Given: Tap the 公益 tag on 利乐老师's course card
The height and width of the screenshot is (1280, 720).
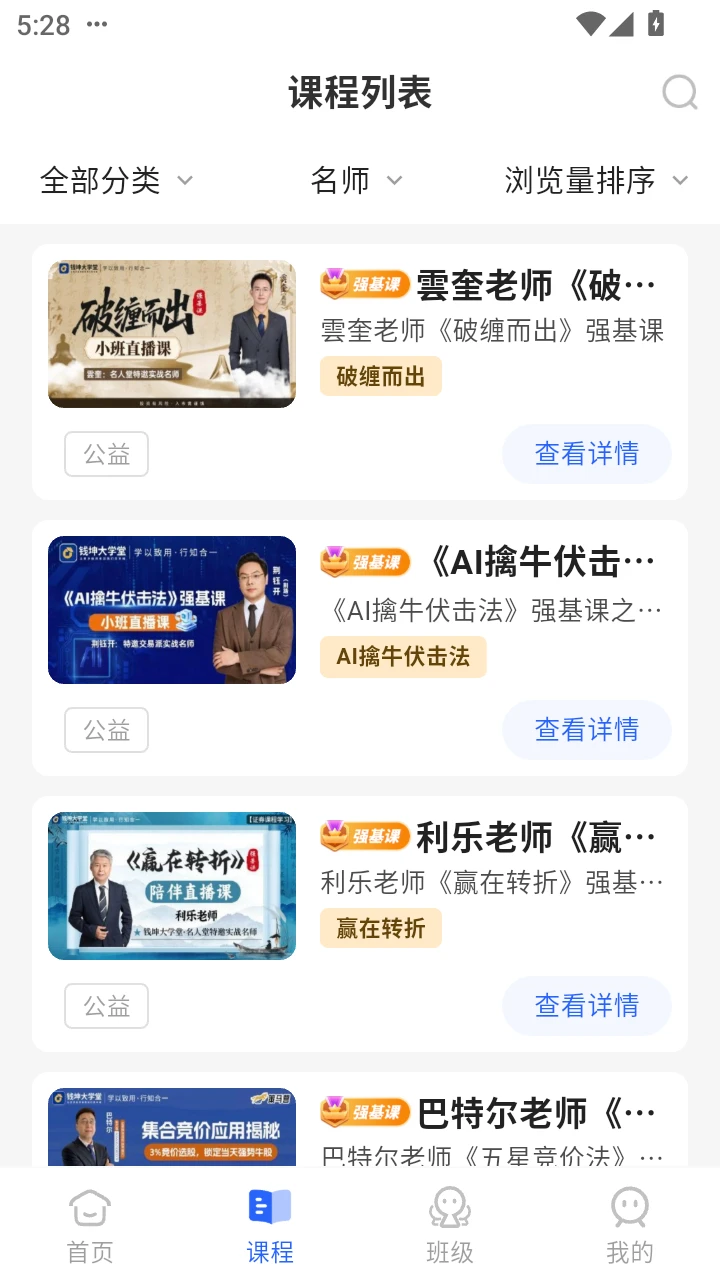Looking at the screenshot, I should [x=106, y=1006].
